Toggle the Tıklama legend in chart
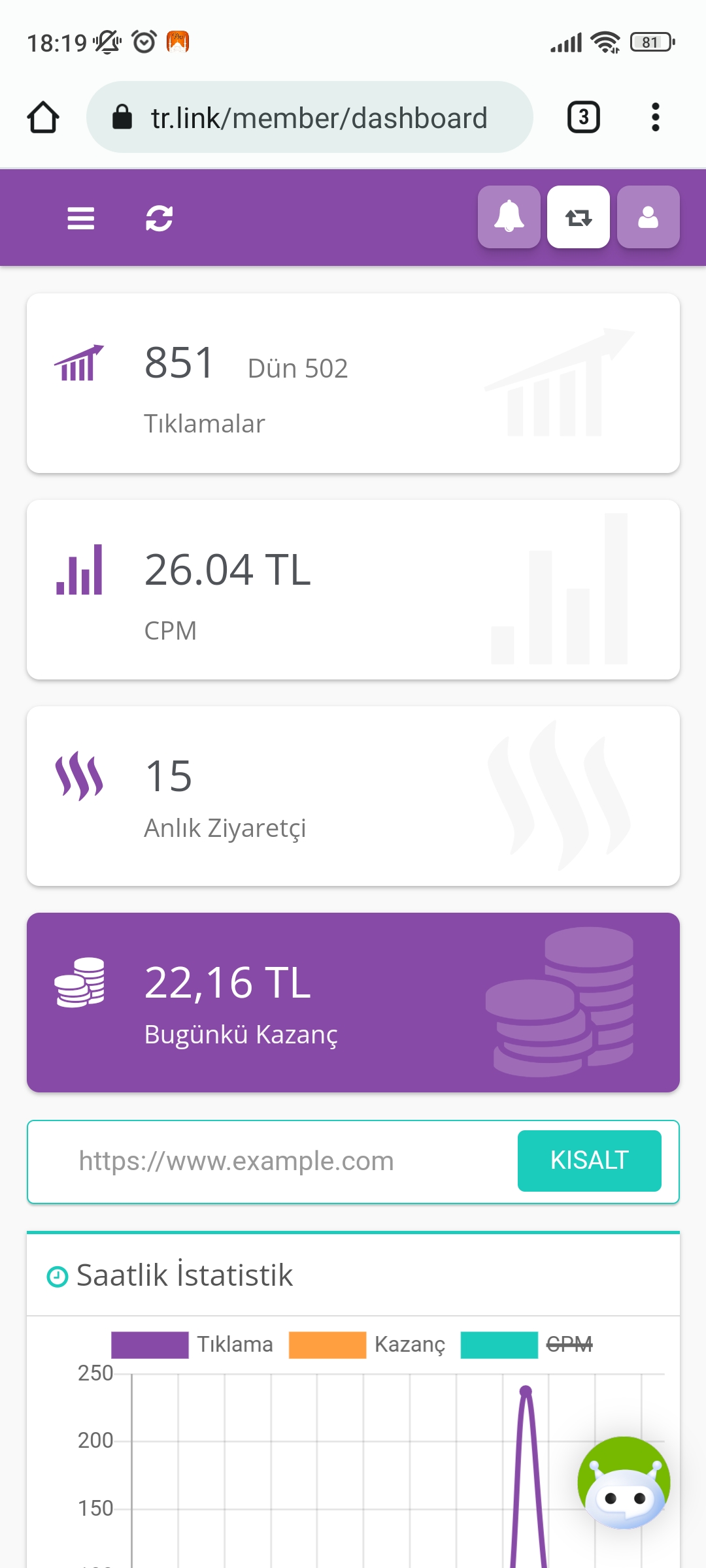 [x=192, y=1345]
